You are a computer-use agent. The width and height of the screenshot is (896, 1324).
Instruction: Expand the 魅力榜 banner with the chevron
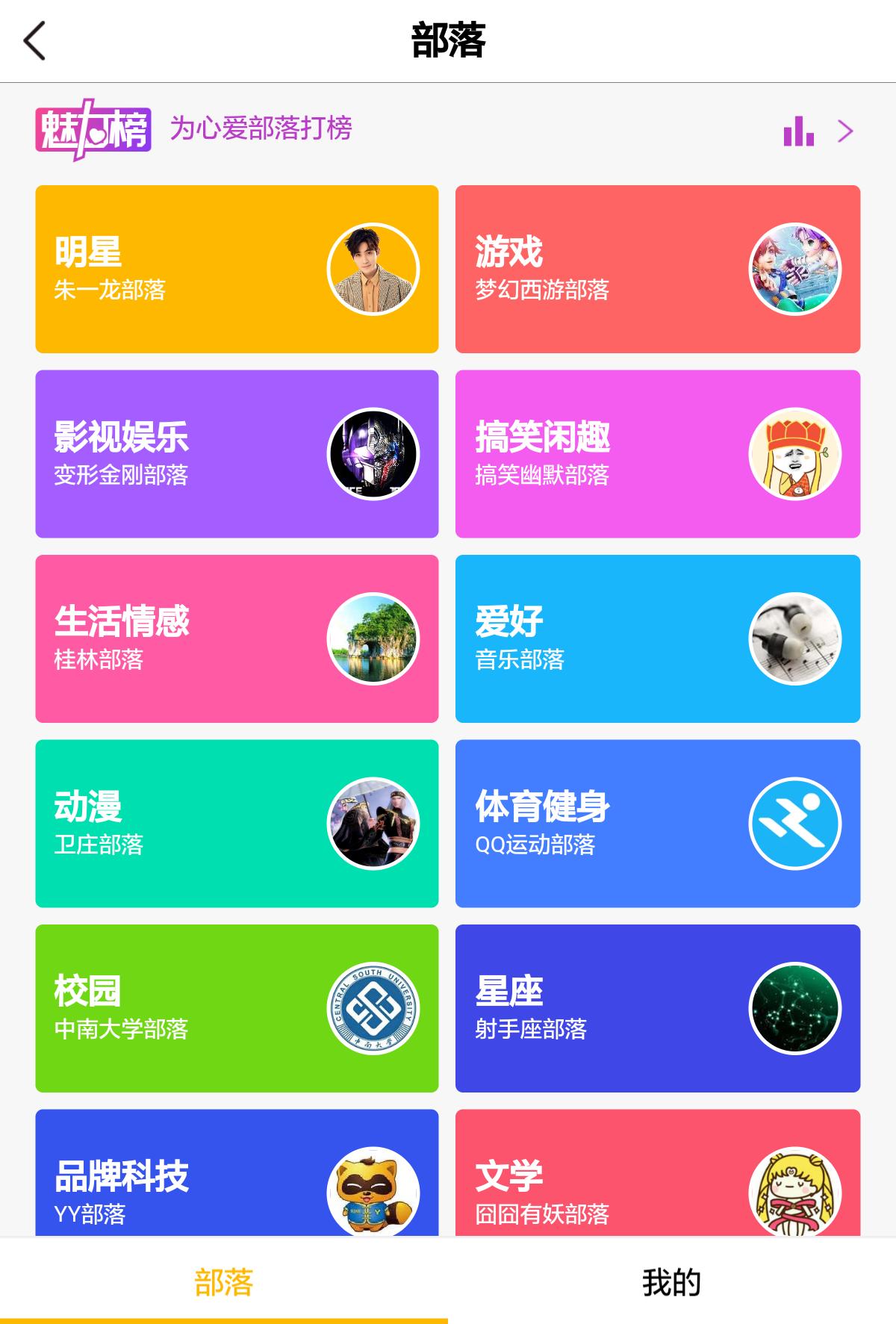(846, 131)
